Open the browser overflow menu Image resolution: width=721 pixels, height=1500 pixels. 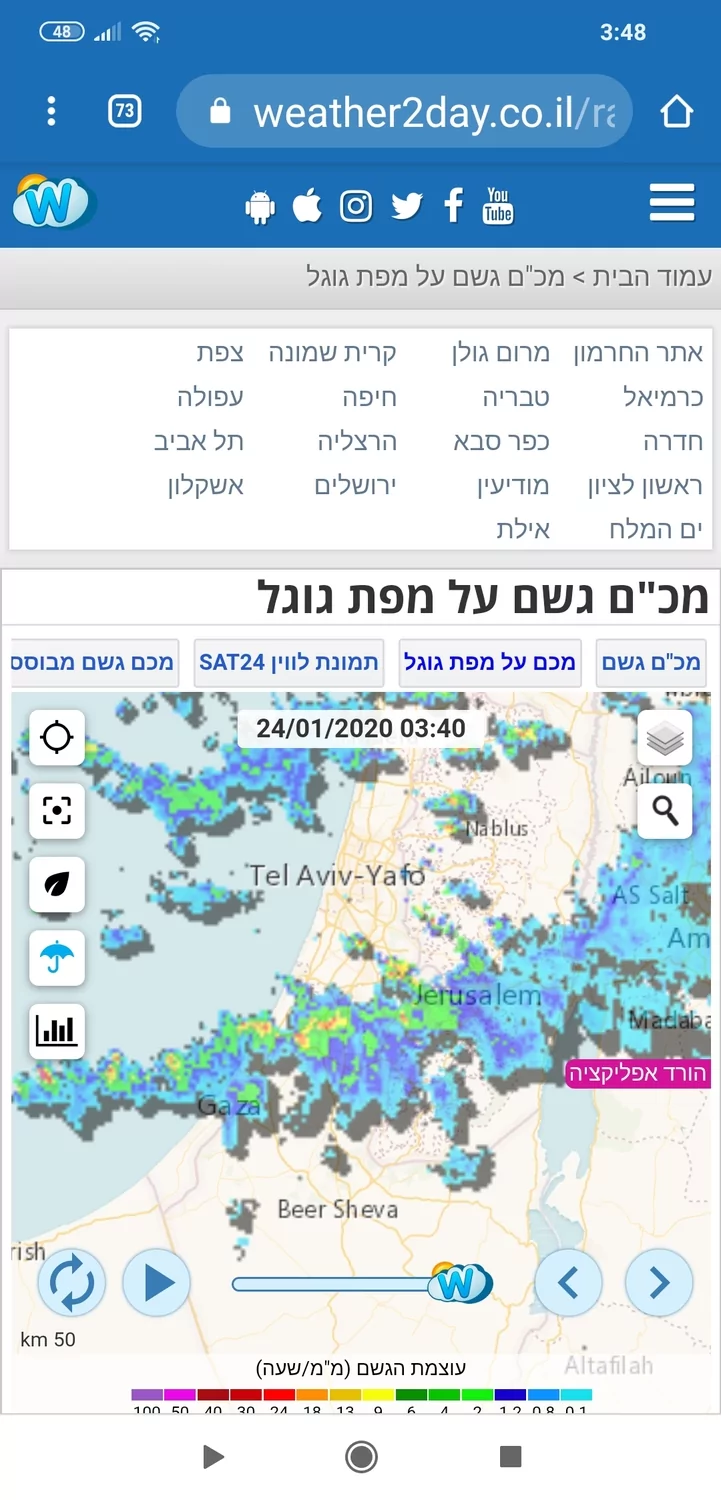click(x=52, y=111)
